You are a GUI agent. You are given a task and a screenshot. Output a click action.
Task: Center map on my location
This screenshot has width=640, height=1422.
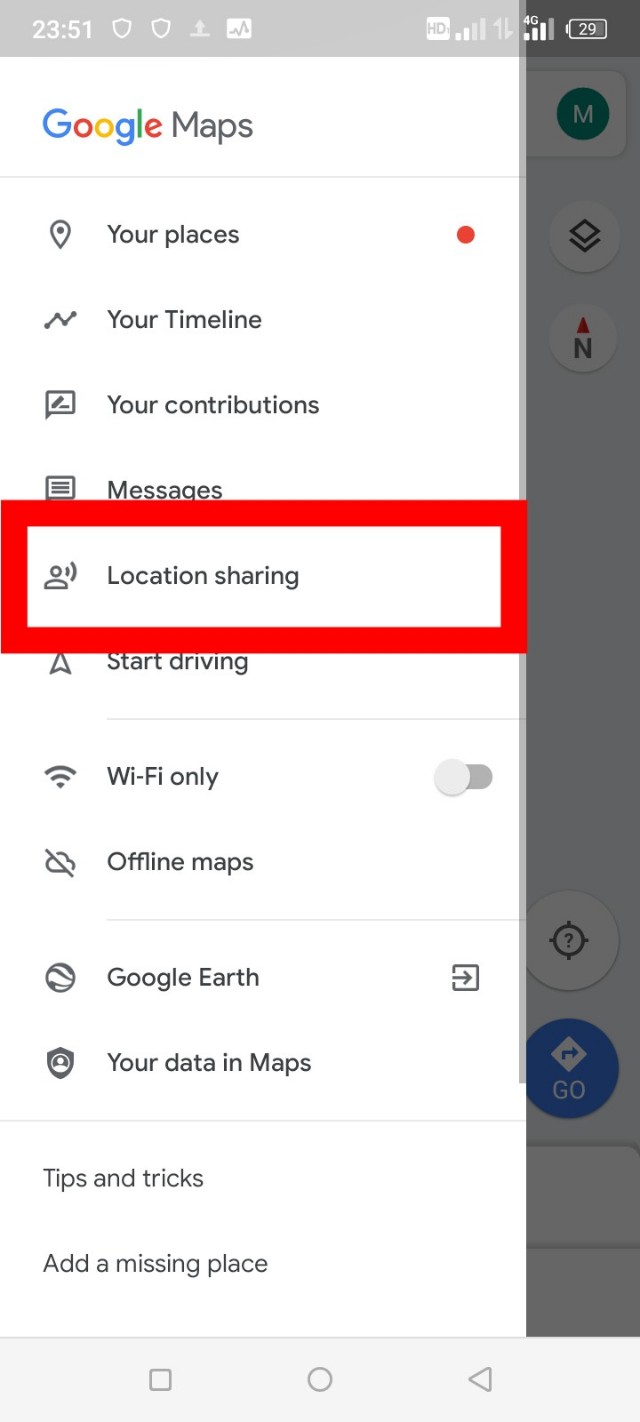tap(570, 941)
